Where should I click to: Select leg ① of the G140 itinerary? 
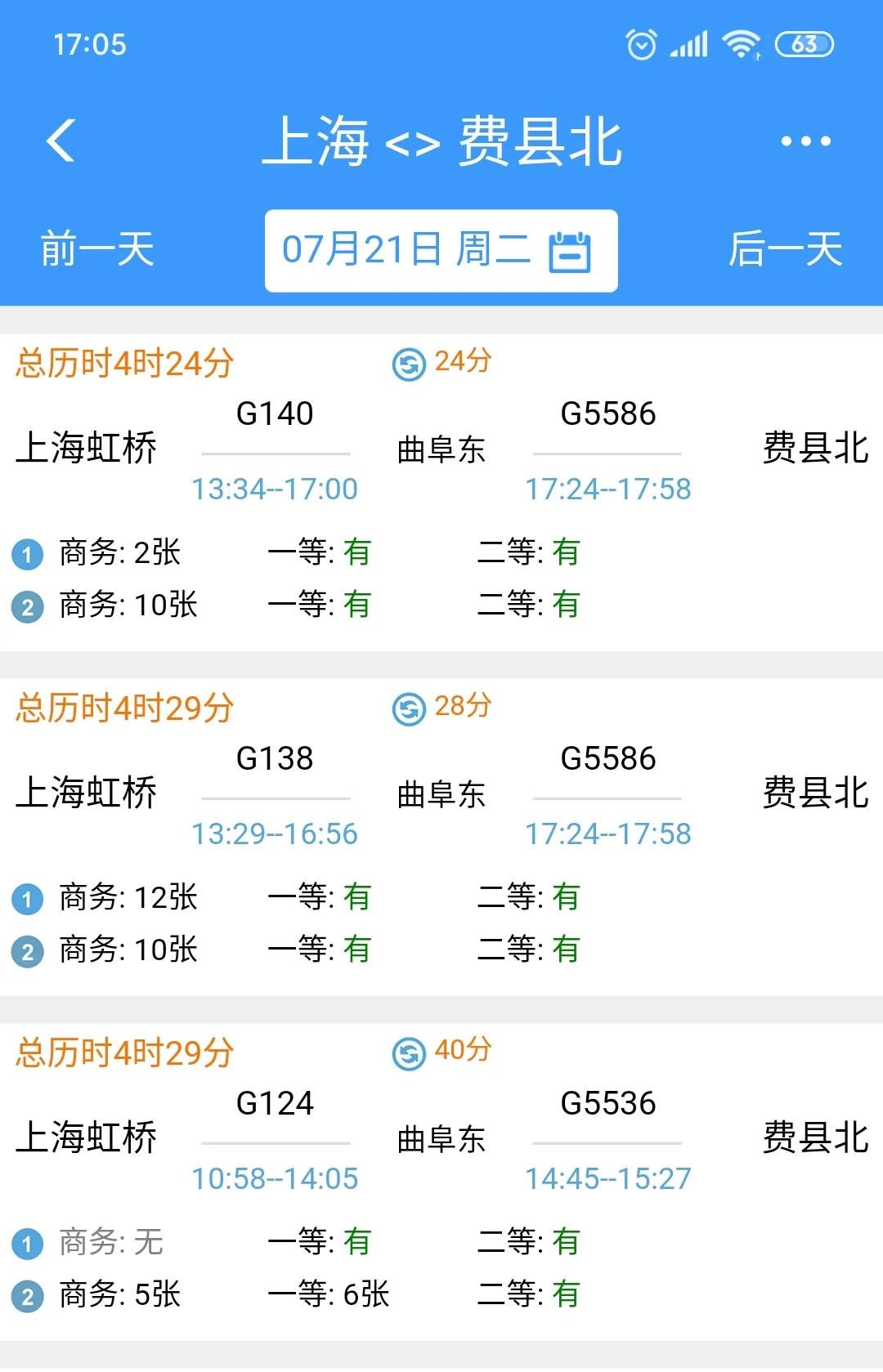point(29,555)
